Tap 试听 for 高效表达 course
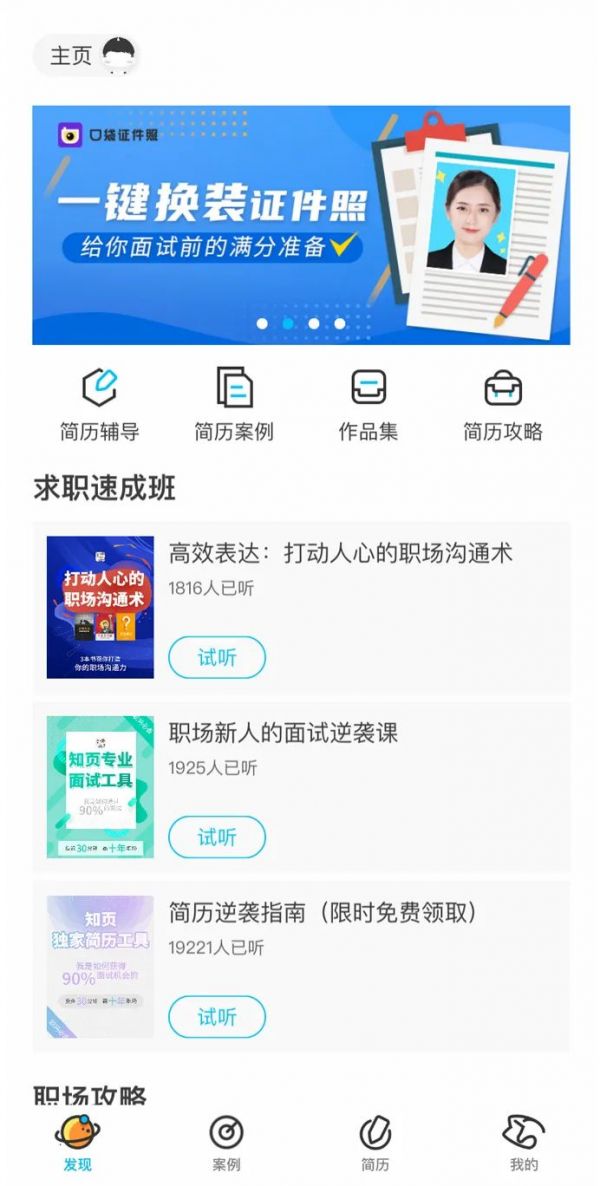The image size is (600, 1186). [x=217, y=658]
